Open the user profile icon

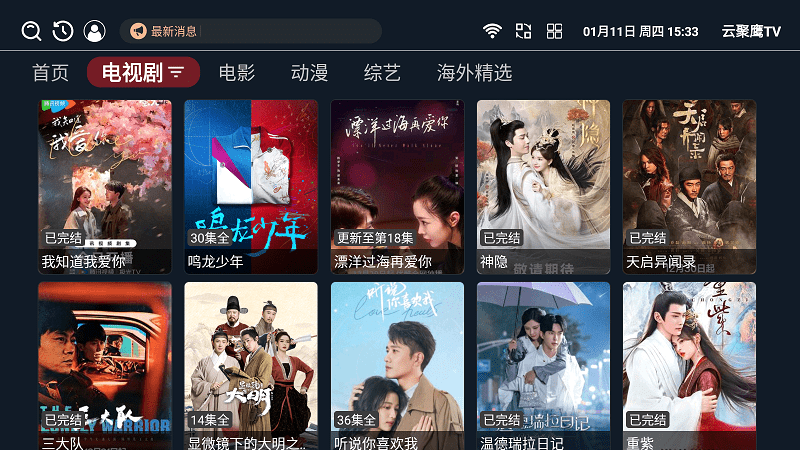pyautogui.click(x=94, y=31)
